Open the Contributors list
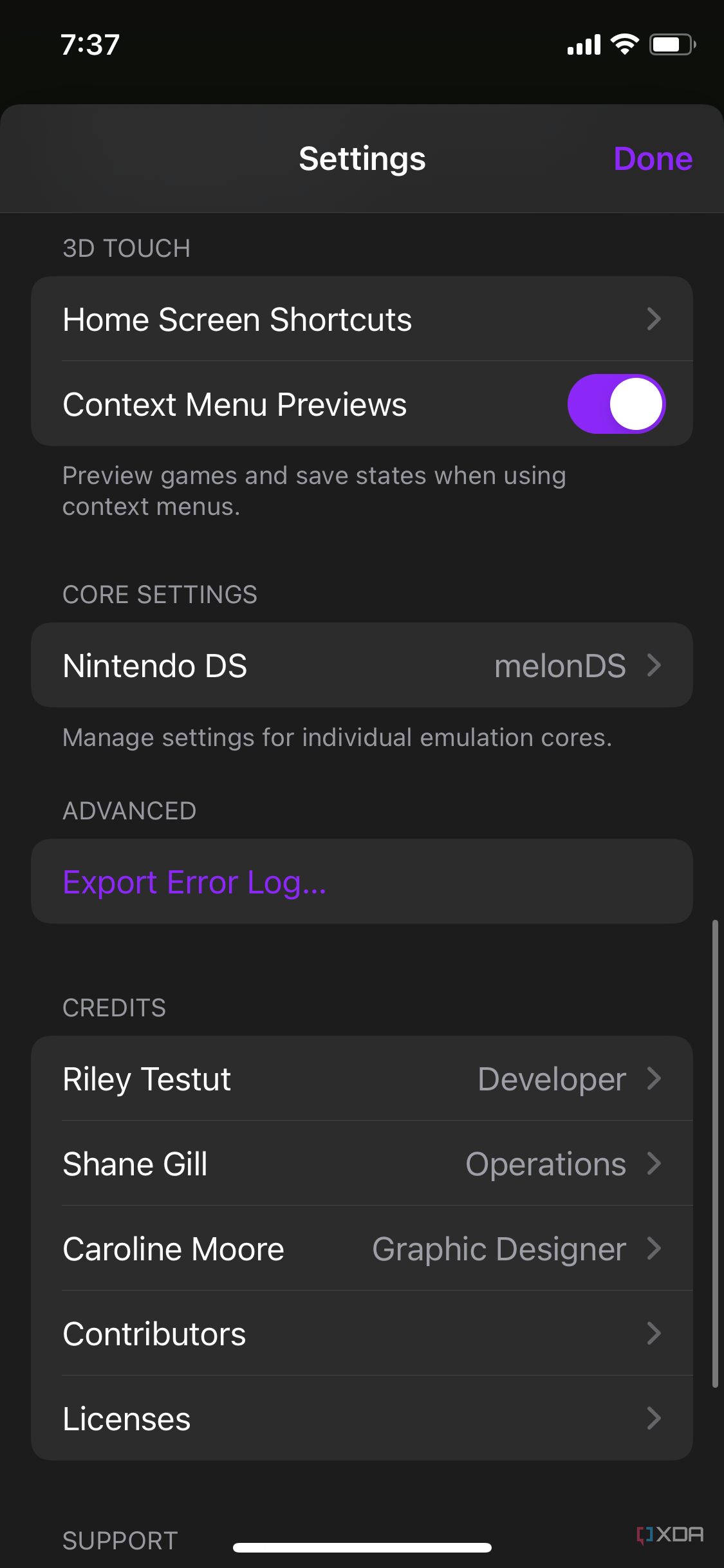 pyautogui.click(x=257, y=1334)
